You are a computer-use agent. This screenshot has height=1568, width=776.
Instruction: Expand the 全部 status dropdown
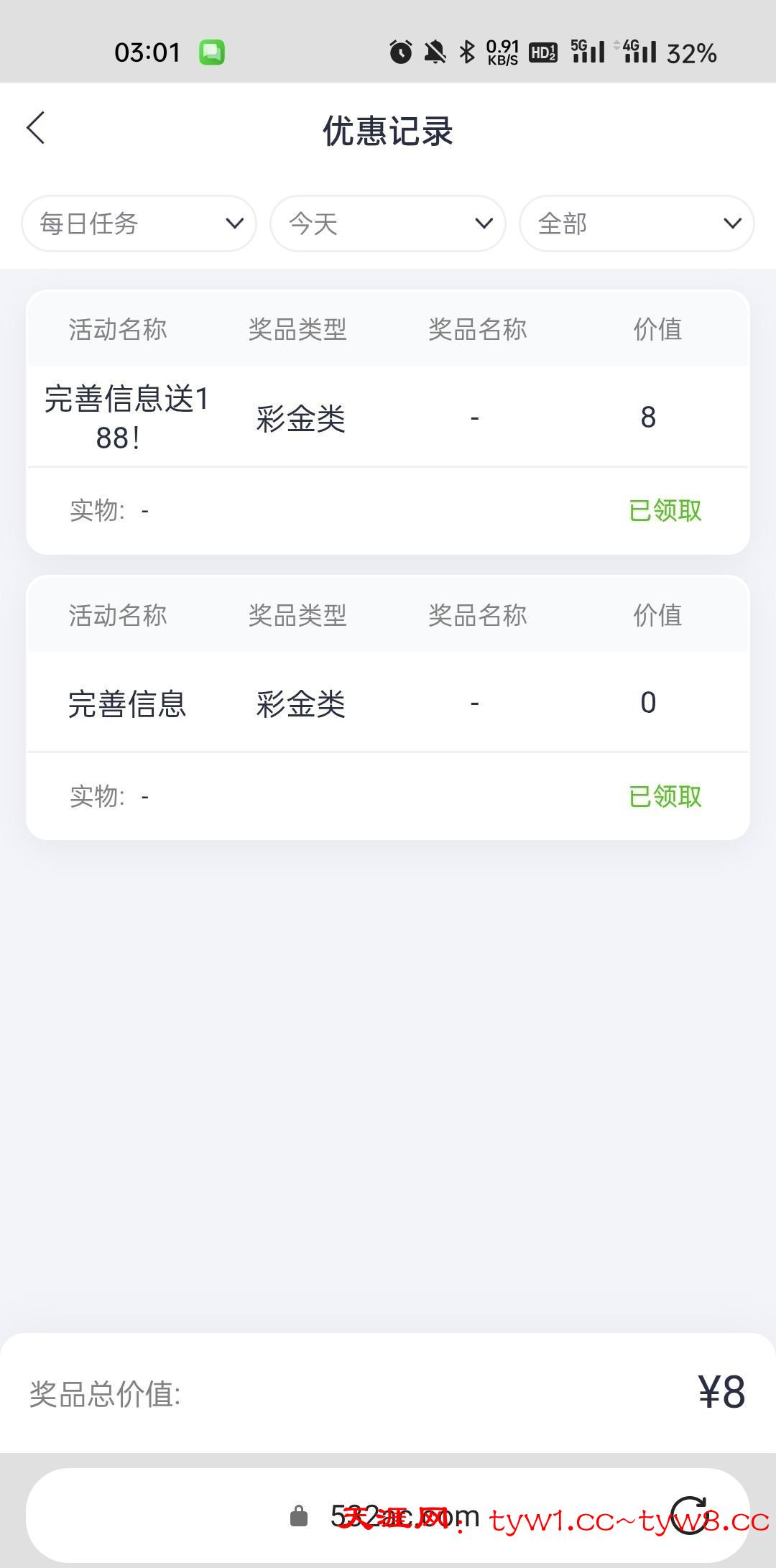637,223
